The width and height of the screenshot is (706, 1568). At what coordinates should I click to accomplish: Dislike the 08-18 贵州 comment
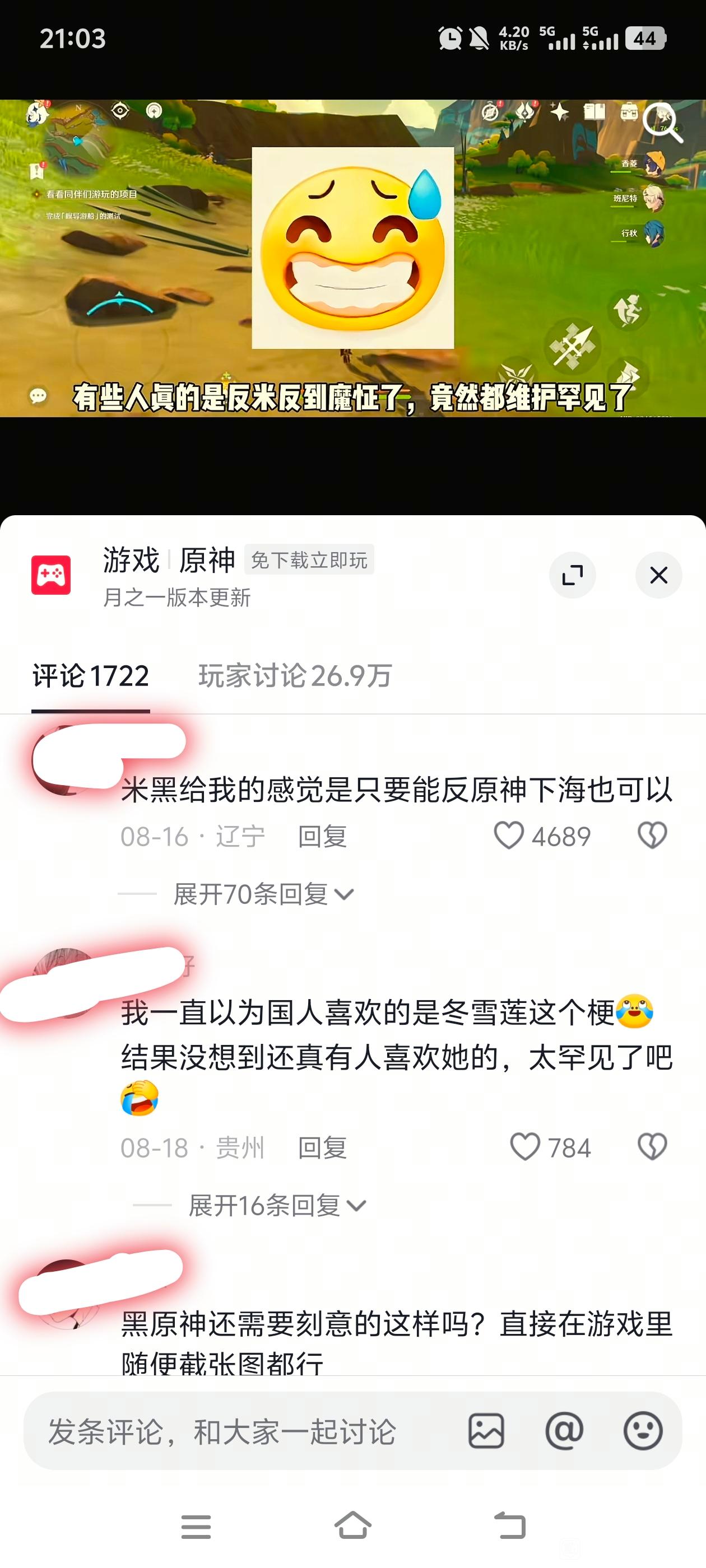pyautogui.click(x=652, y=1147)
